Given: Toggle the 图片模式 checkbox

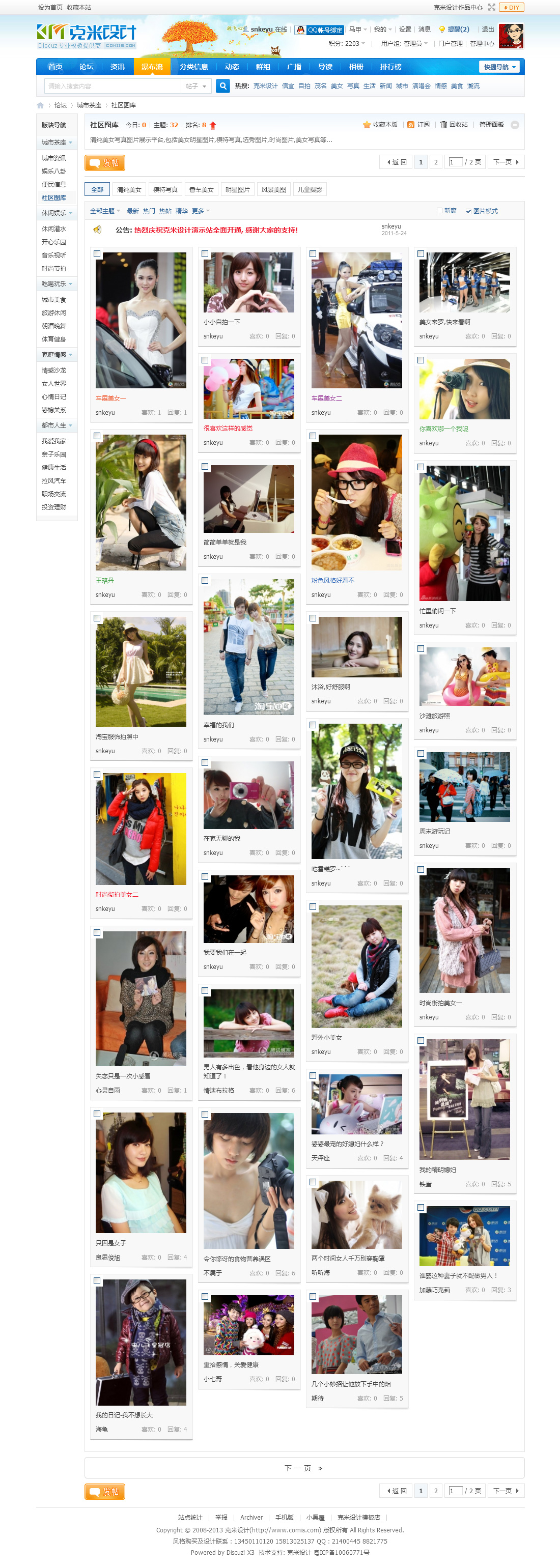Looking at the screenshot, I should click(x=468, y=211).
